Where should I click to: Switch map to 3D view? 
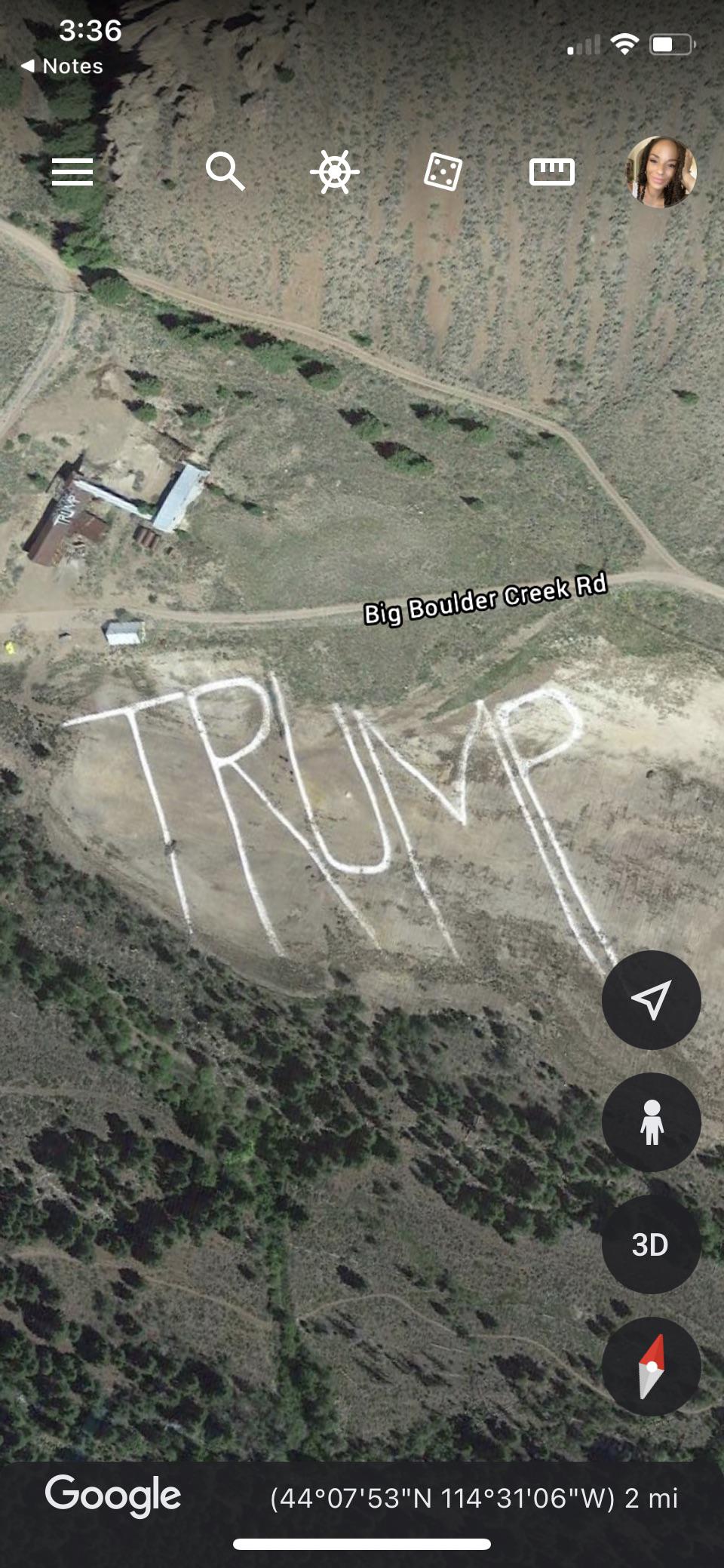pyautogui.click(x=651, y=1244)
